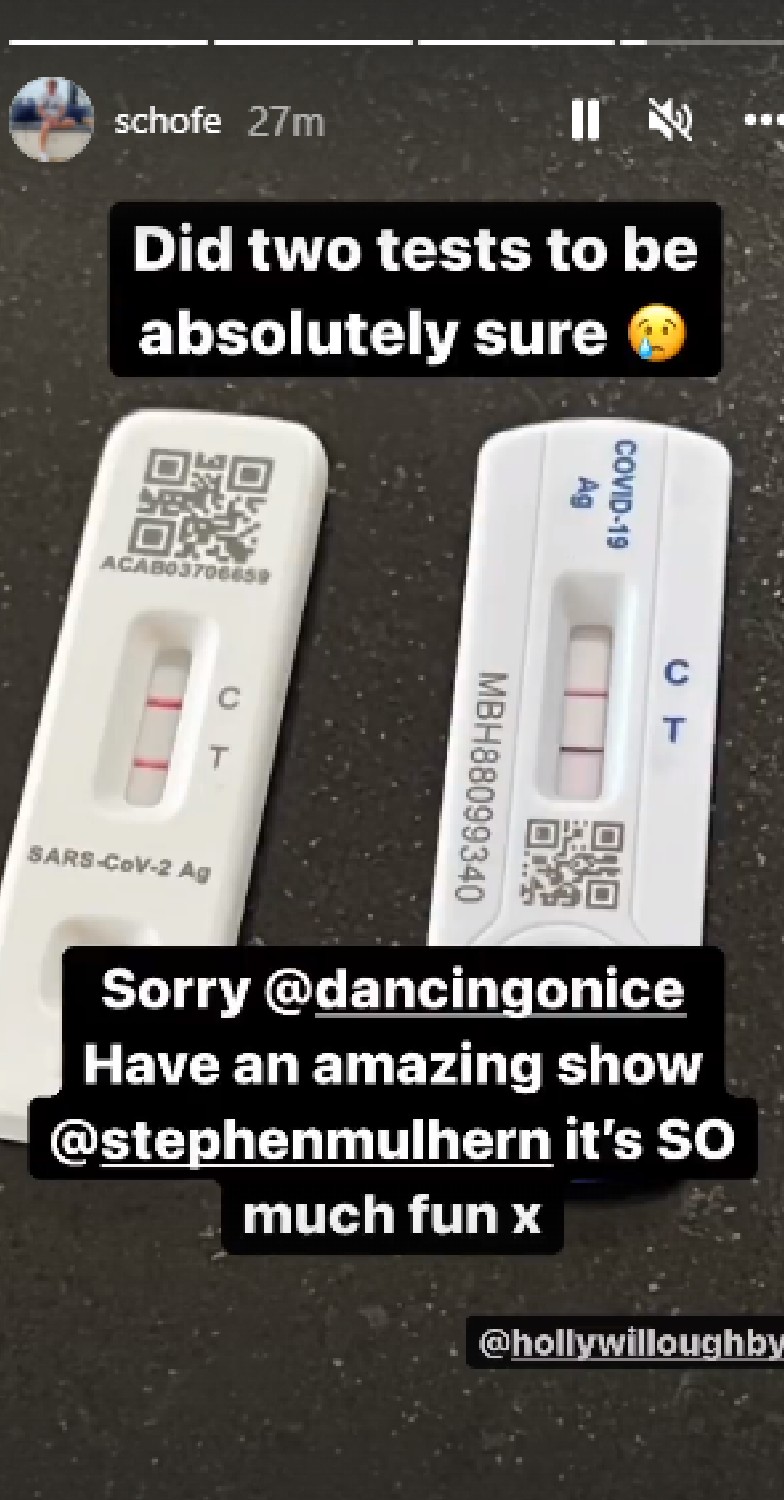Visit the @stephenmulhern mention

302,1141
